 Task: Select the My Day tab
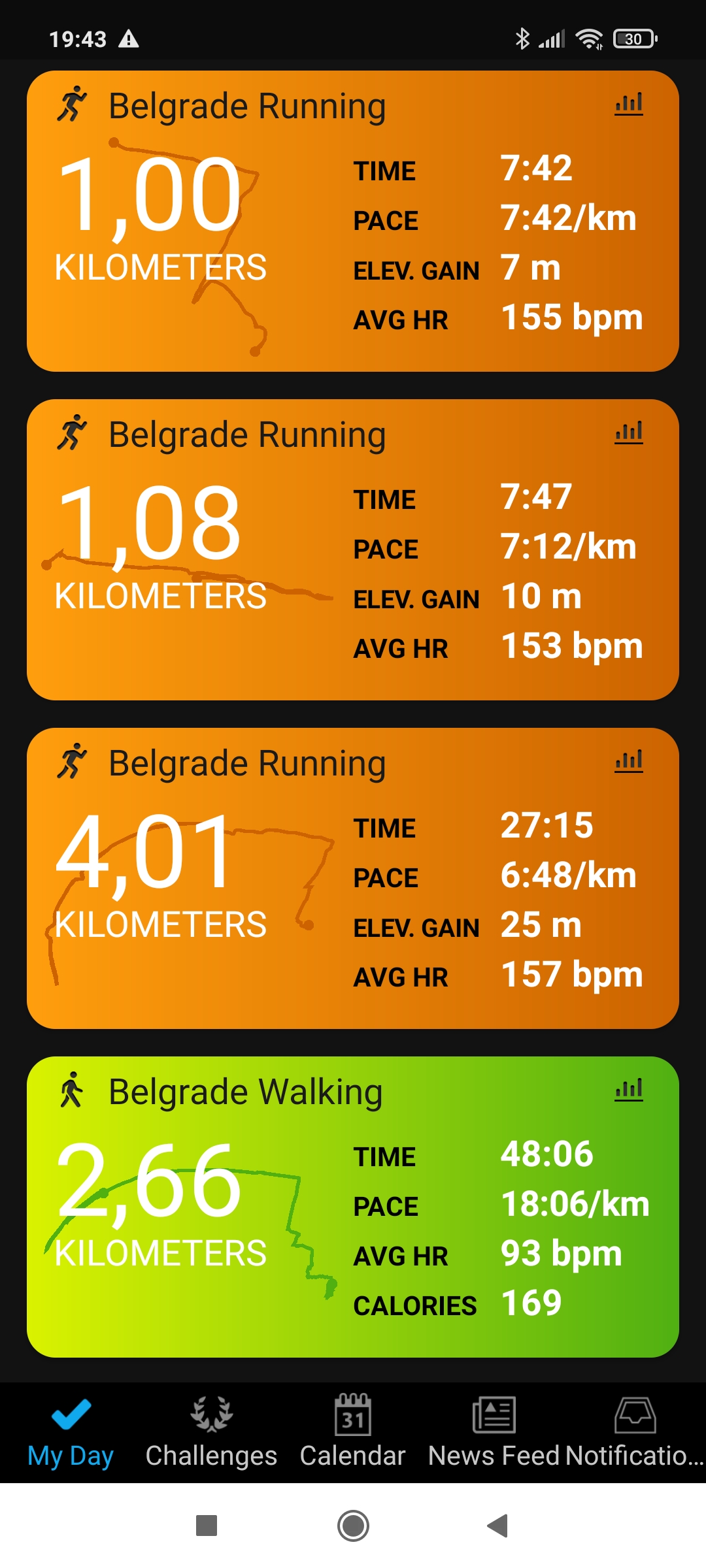pyautogui.click(x=71, y=1431)
